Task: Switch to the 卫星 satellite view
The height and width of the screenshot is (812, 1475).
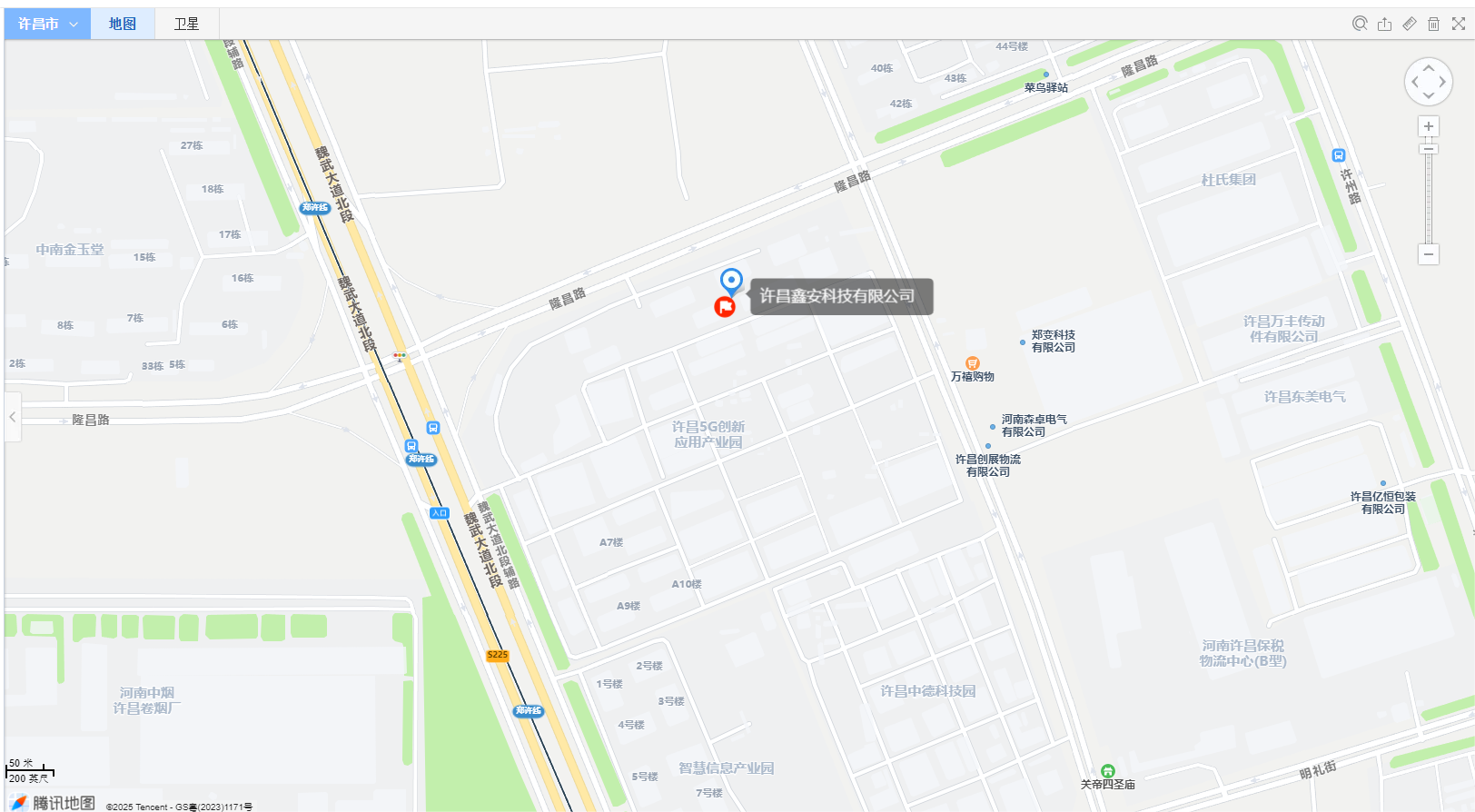Action: tap(186, 24)
